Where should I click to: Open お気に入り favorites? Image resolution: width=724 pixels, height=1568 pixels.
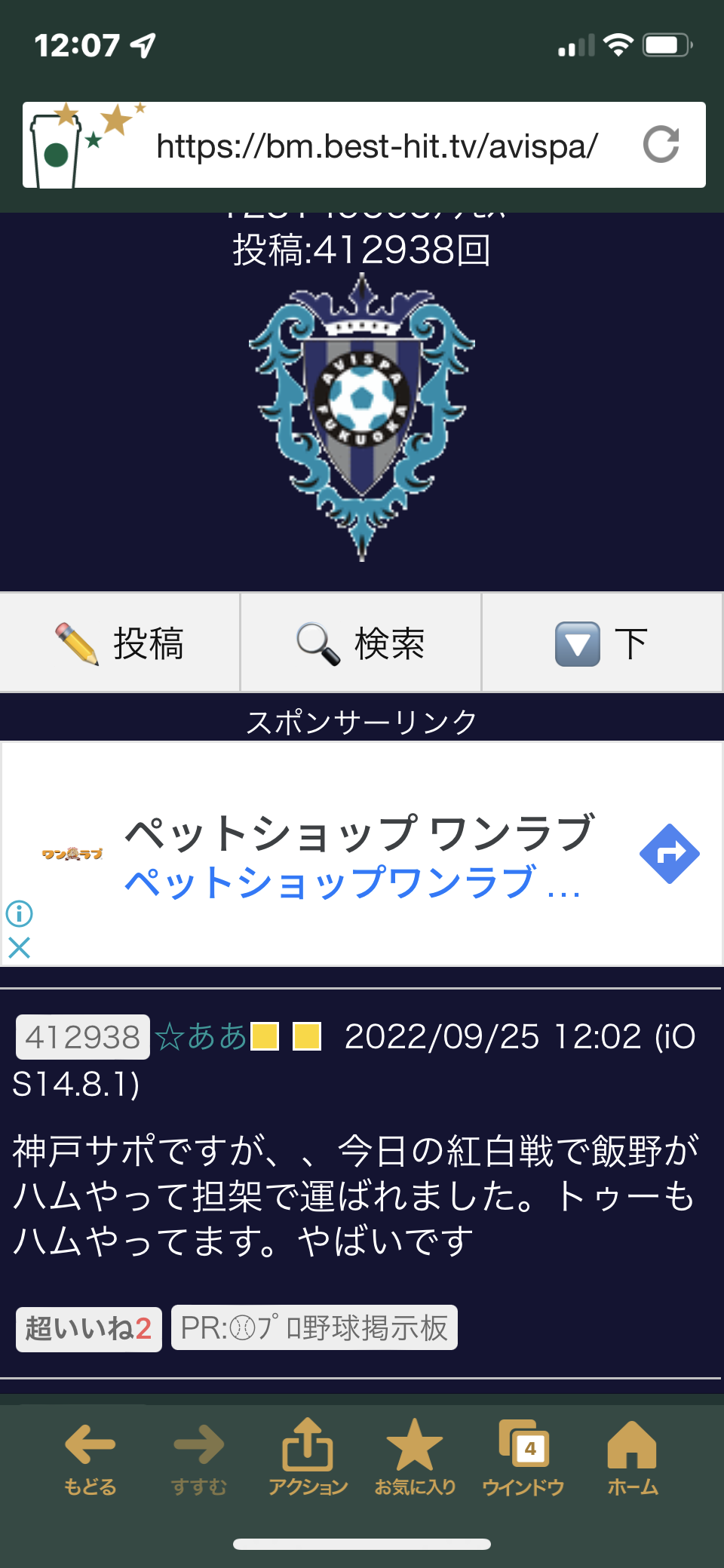tap(415, 1457)
